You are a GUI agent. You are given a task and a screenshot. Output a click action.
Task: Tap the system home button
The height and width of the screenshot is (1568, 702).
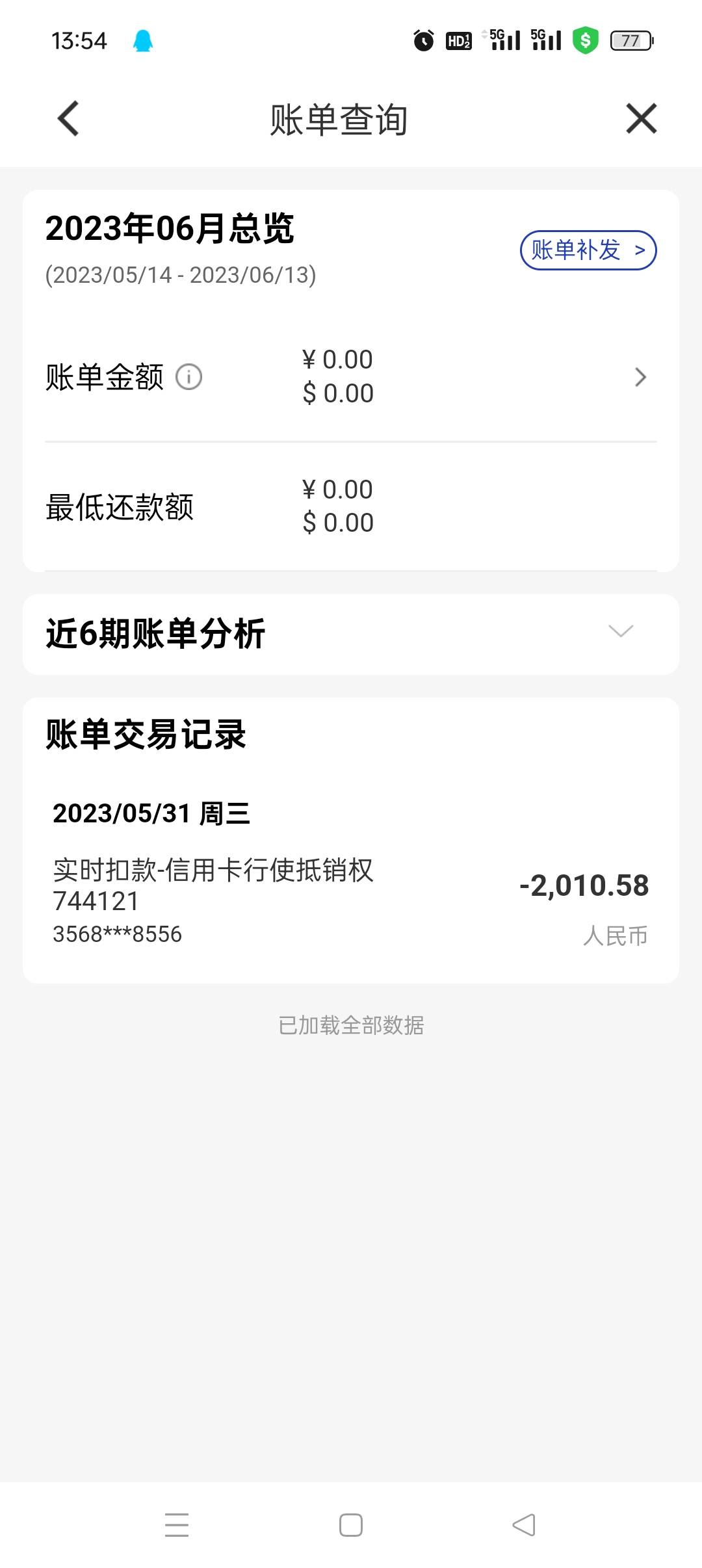click(351, 1525)
